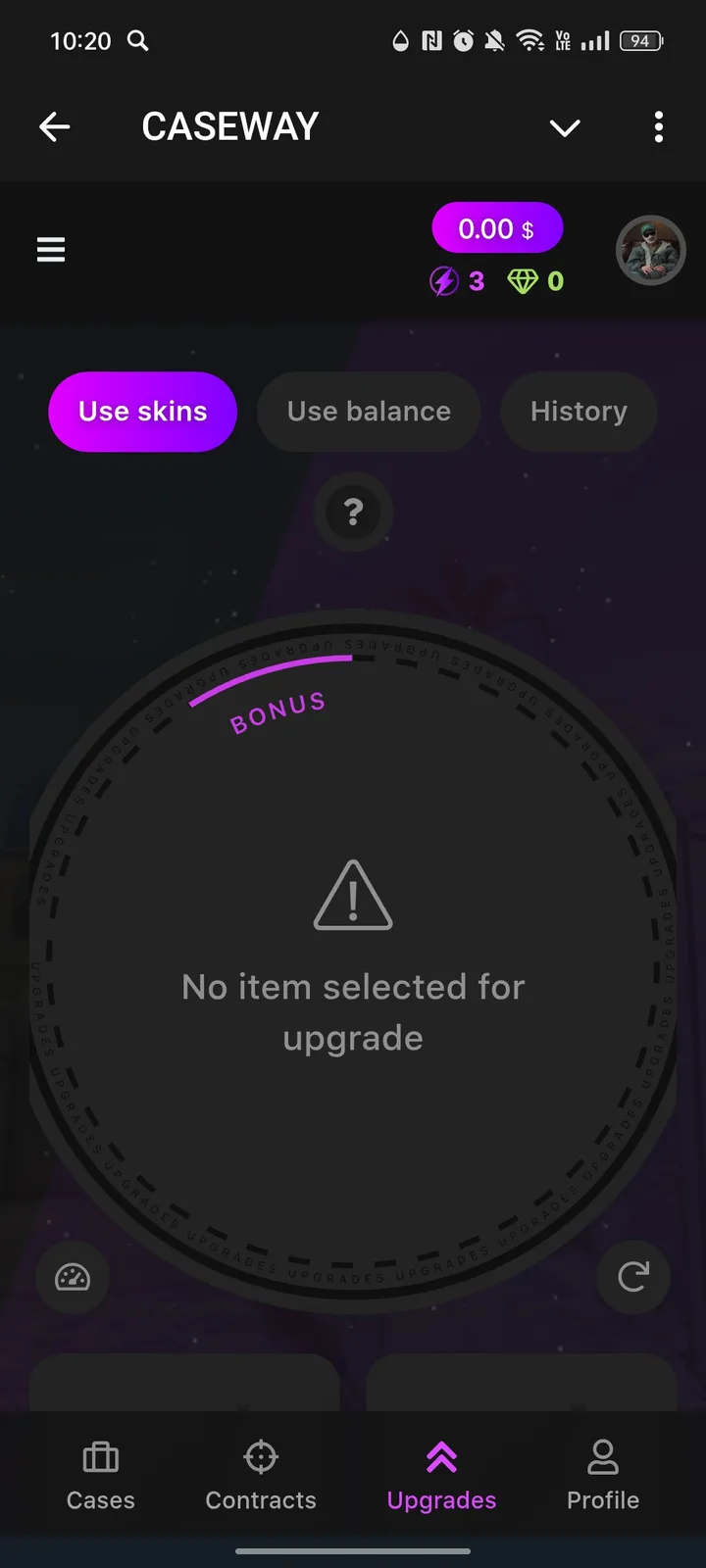
Task: Switch to Use balance mode
Action: tap(368, 412)
